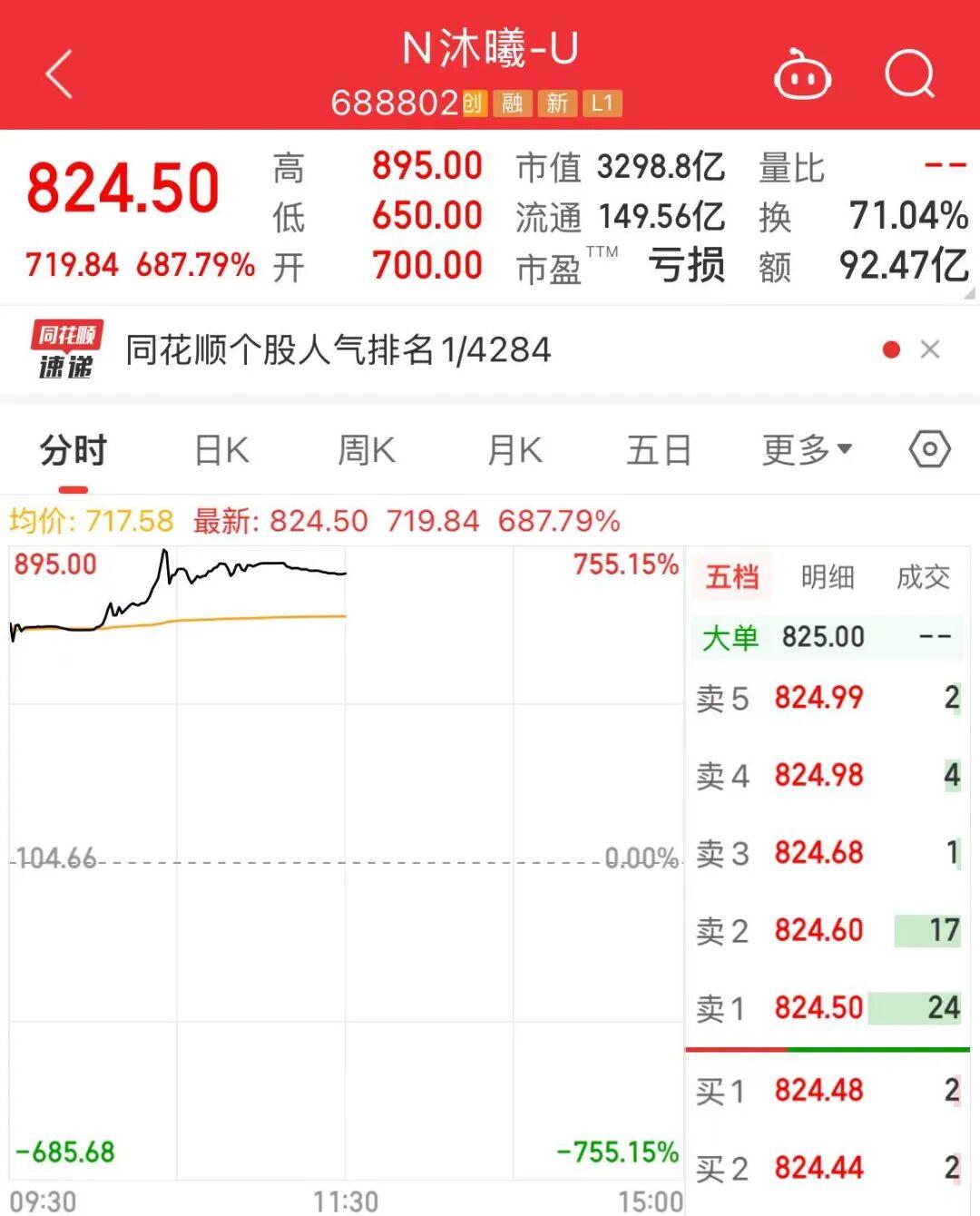
Task: Open the robot assistant icon
Action: (x=802, y=75)
